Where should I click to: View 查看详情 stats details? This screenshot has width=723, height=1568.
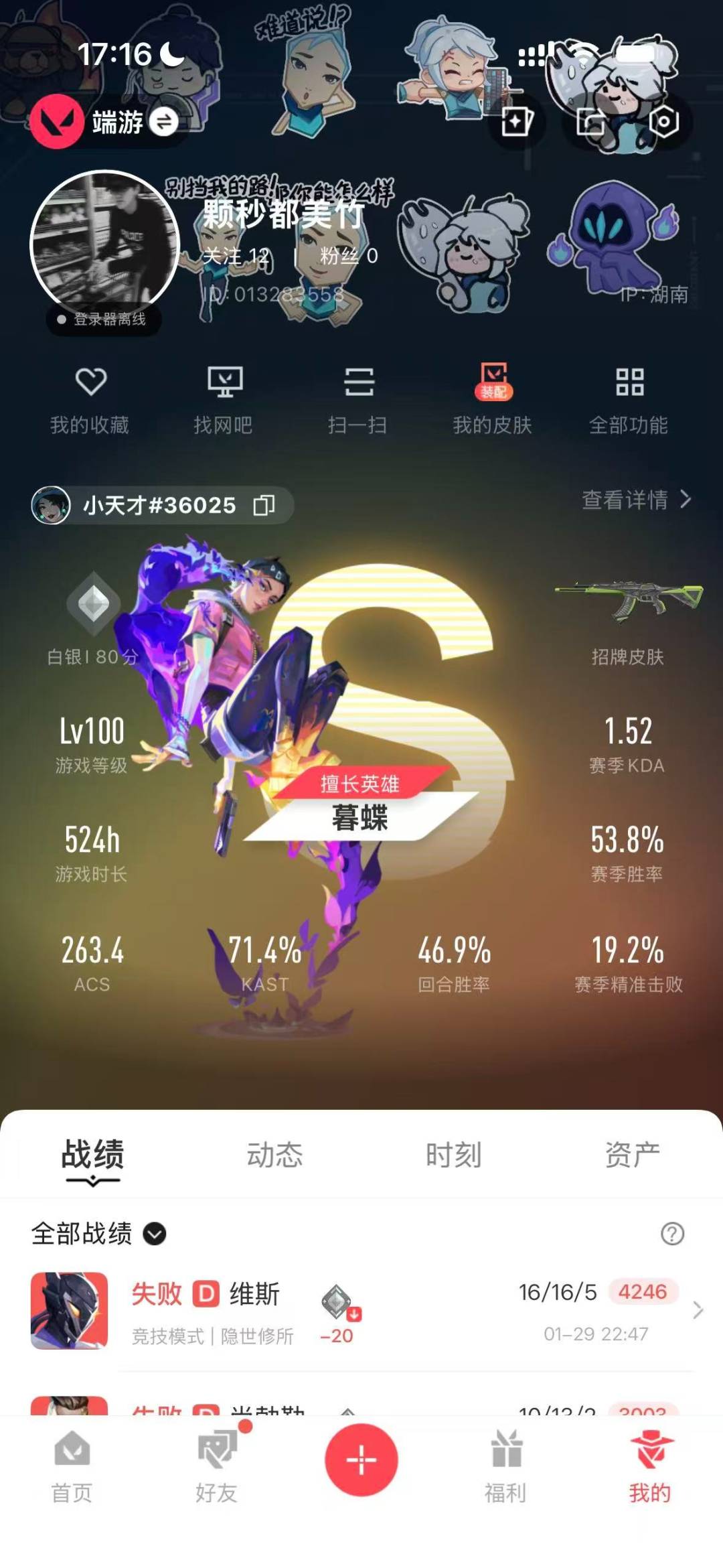tap(635, 500)
